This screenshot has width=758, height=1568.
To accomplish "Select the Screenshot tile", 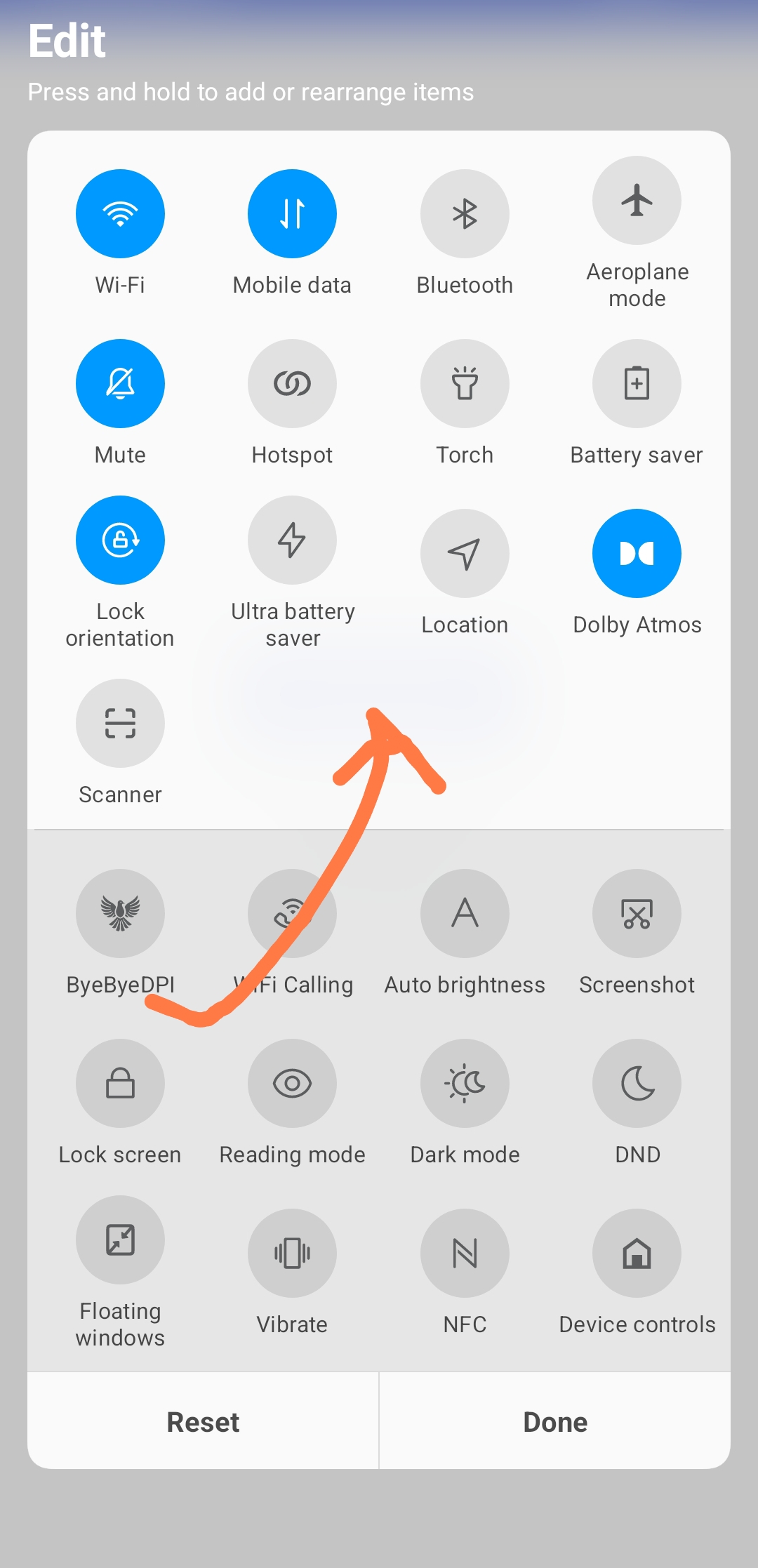I will (637, 913).
